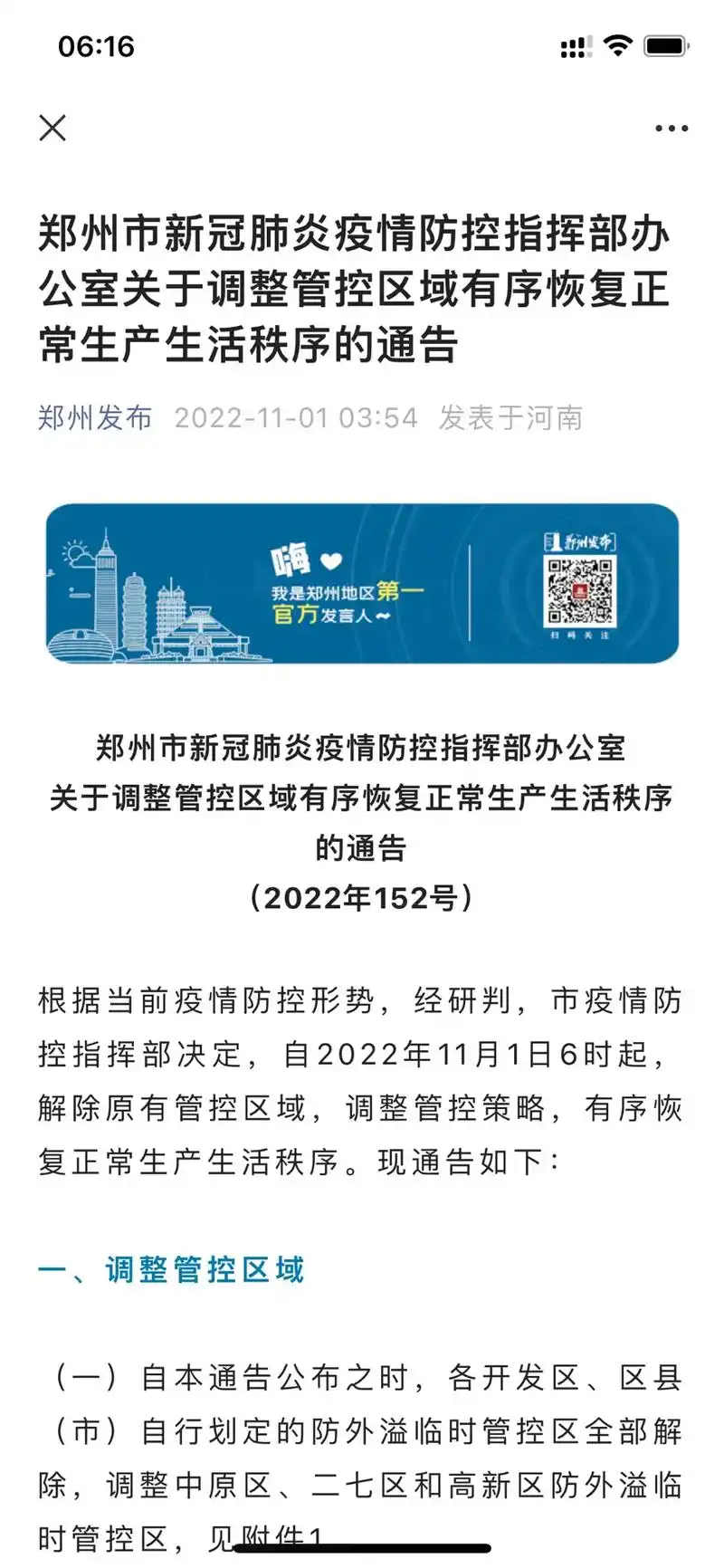The height and width of the screenshot is (1568, 724).
Task: Close the article with the X button
Action: point(52,129)
